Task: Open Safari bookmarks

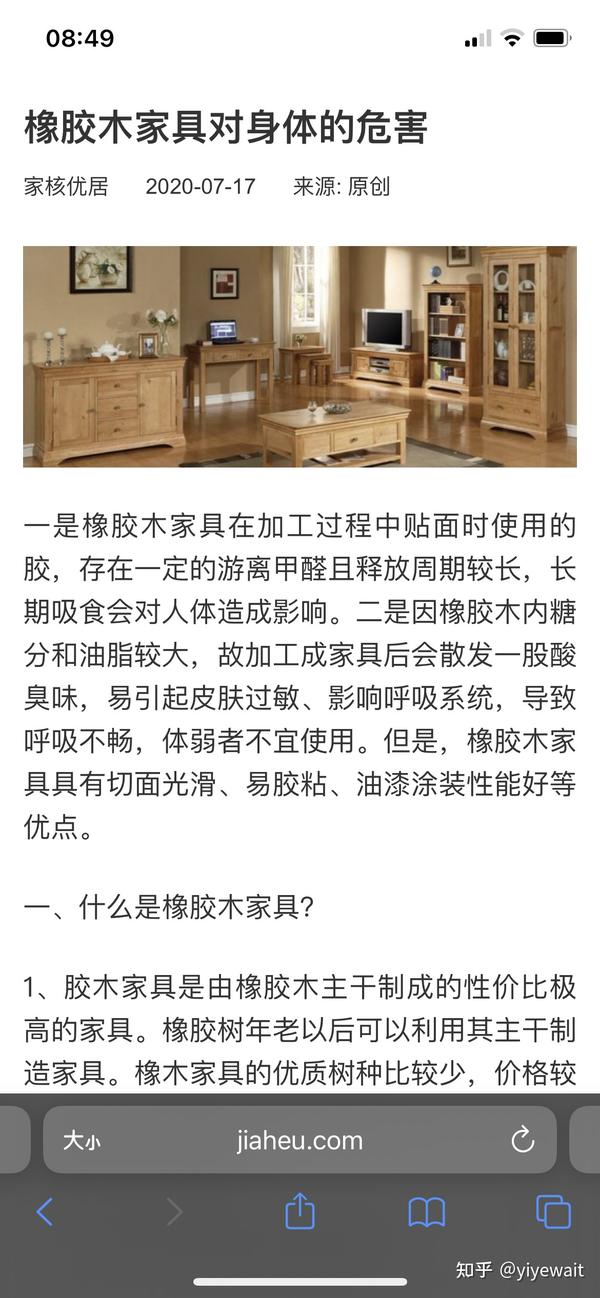Action: [x=427, y=1212]
